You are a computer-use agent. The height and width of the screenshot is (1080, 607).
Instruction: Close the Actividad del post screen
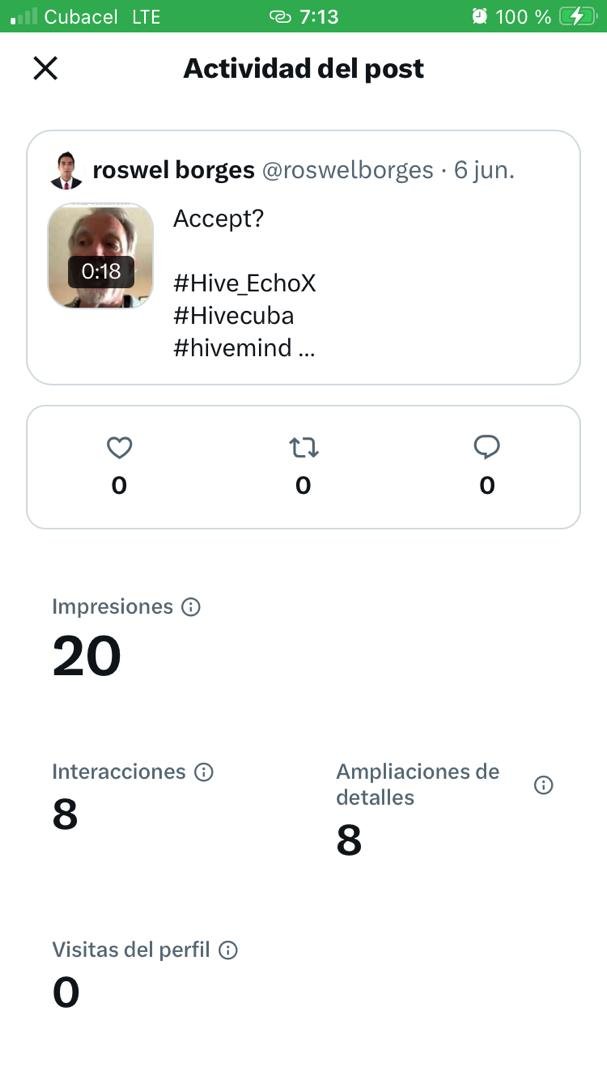[x=46, y=68]
